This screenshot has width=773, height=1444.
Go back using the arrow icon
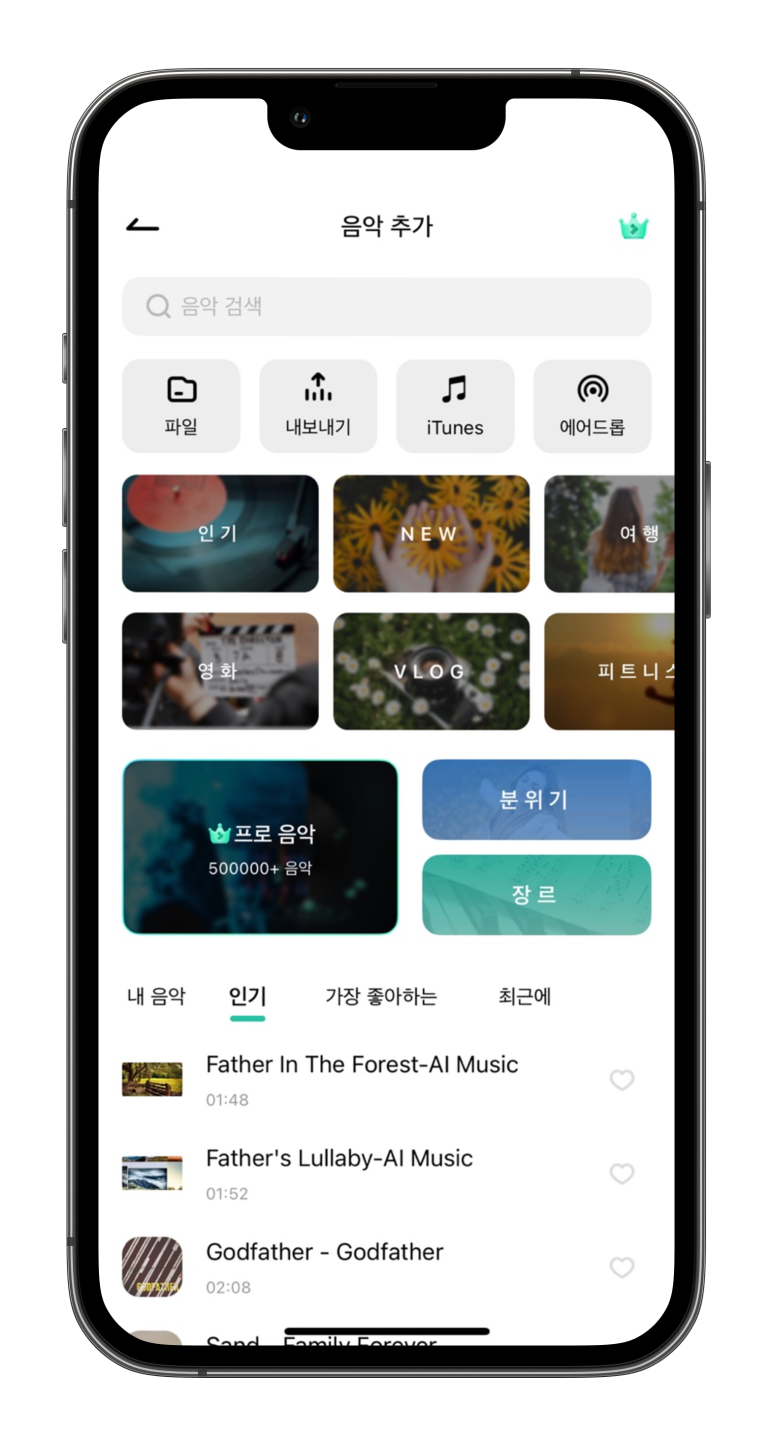(143, 226)
